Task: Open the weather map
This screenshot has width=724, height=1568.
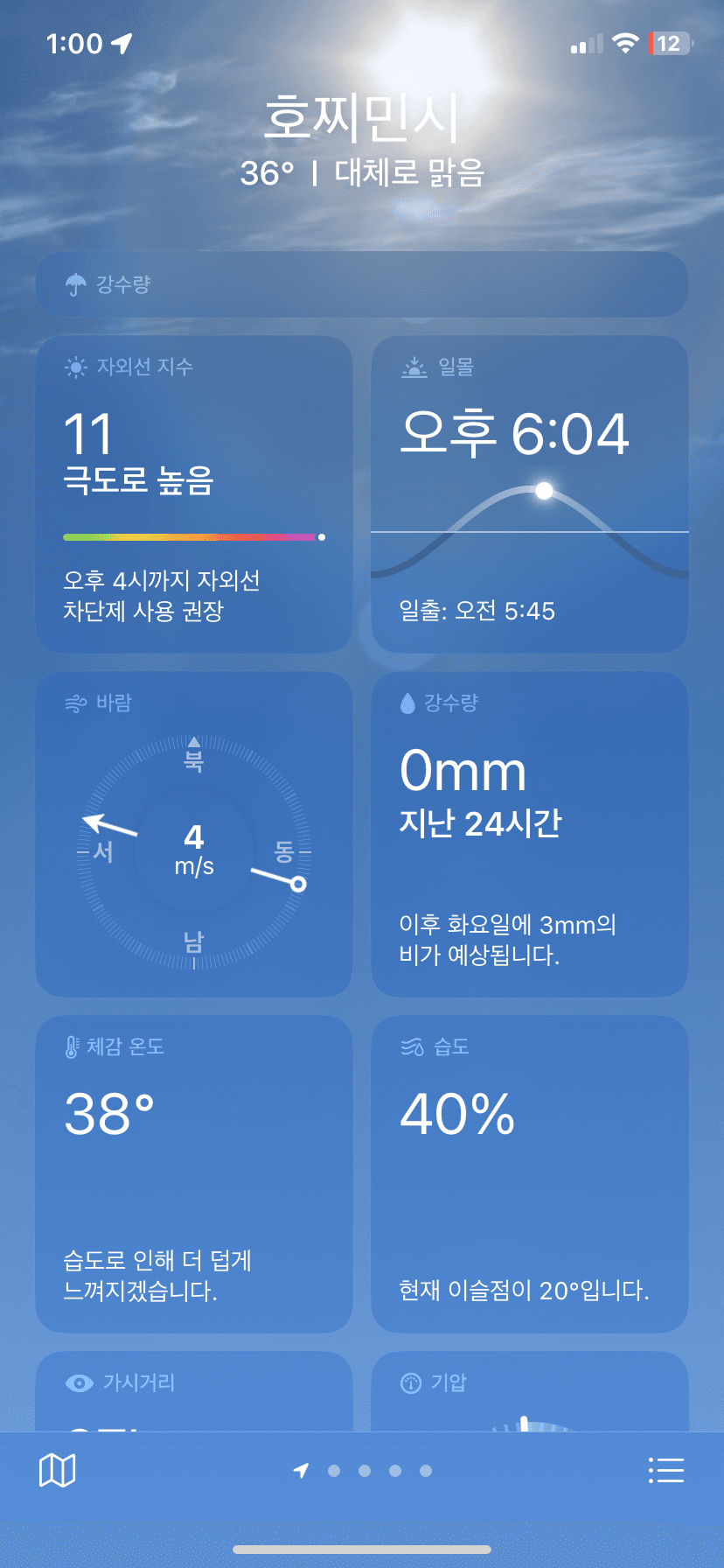Action: click(x=58, y=1471)
